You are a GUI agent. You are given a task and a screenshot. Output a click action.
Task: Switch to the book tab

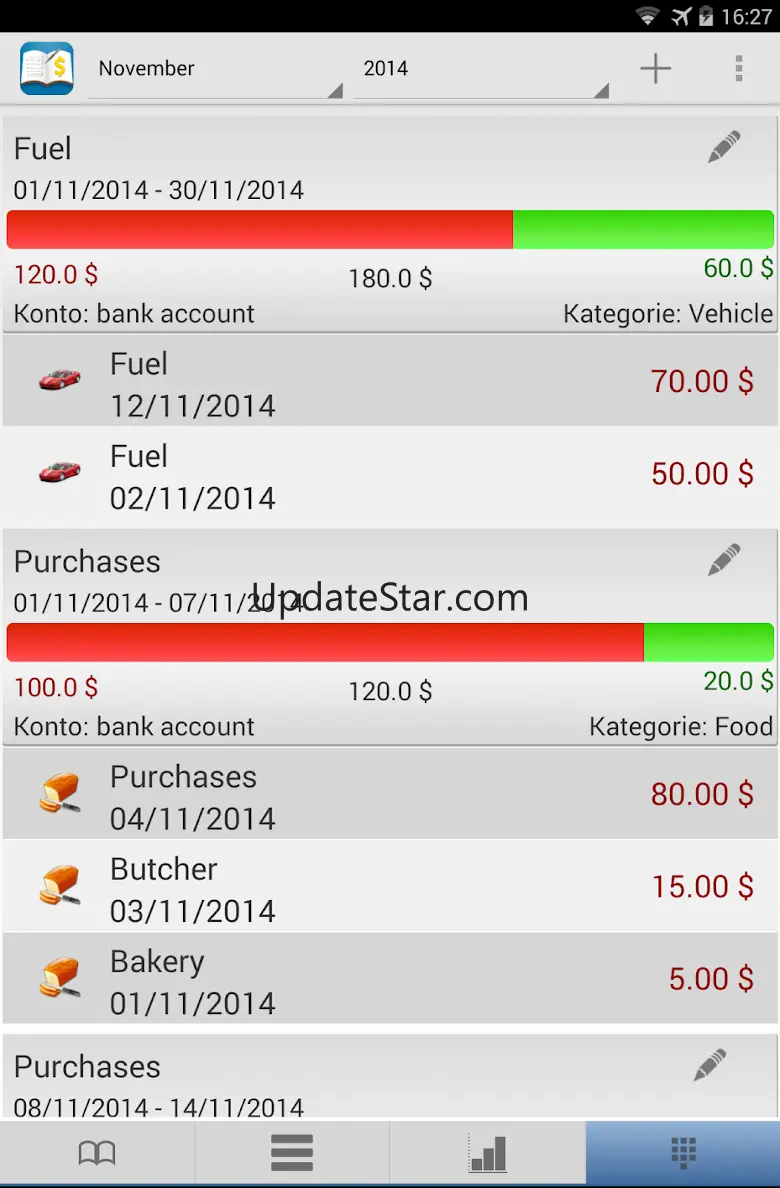point(97,1154)
